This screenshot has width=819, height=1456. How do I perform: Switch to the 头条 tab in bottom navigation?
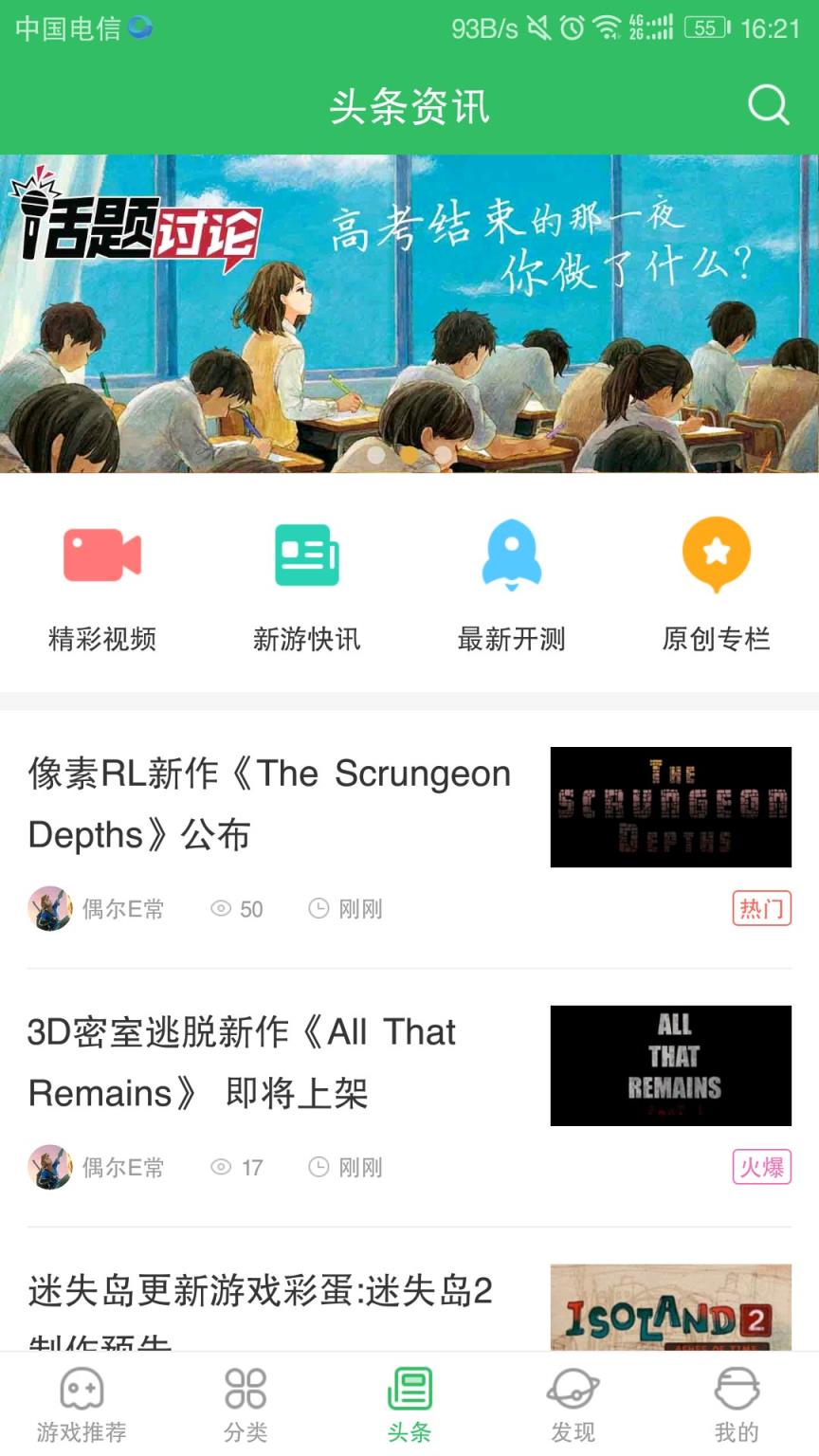(409, 1401)
